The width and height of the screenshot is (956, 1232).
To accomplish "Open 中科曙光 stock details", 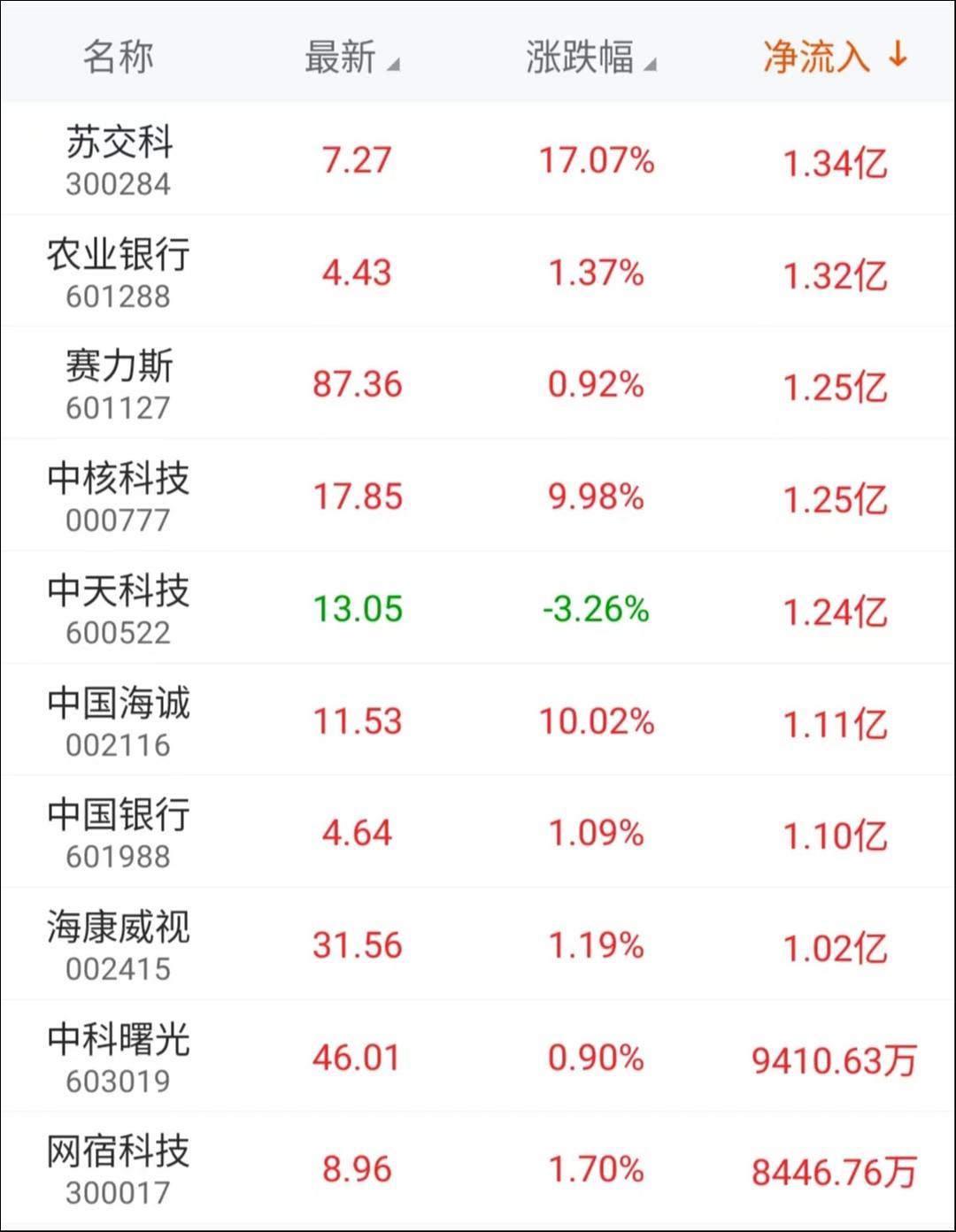I will point(119,1058).
